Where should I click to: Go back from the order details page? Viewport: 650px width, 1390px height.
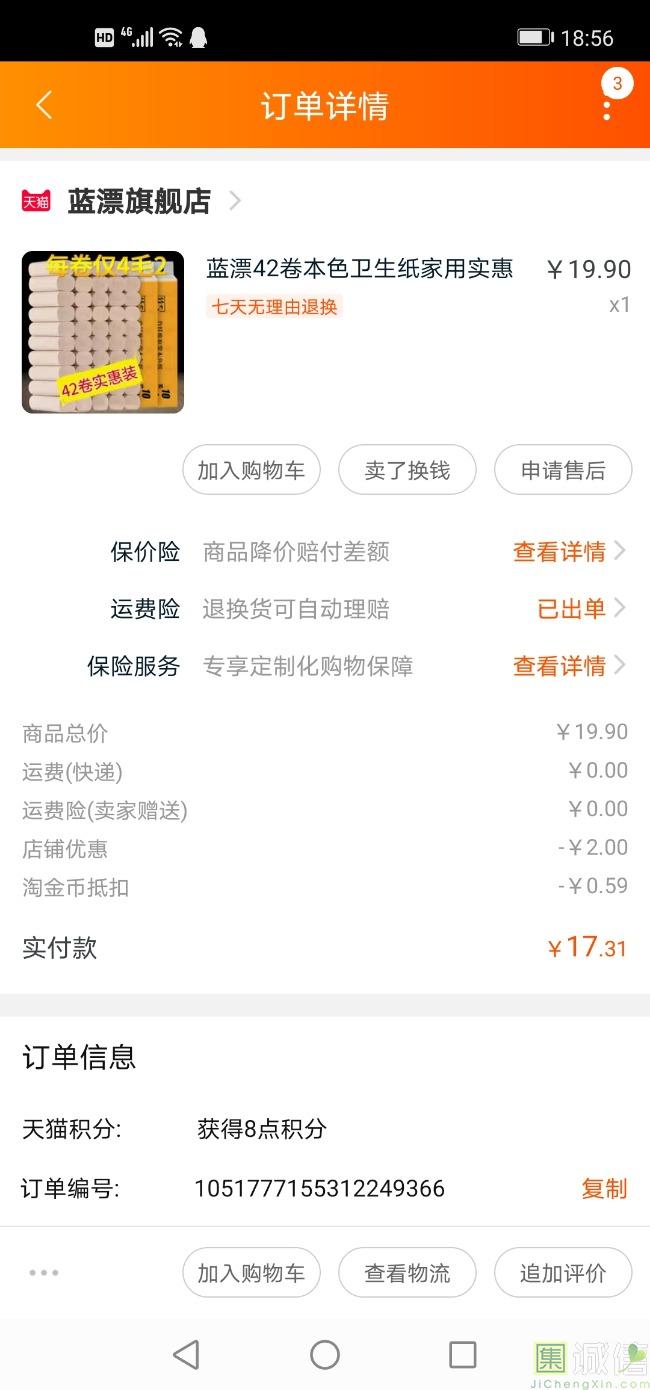click(44, 105)
